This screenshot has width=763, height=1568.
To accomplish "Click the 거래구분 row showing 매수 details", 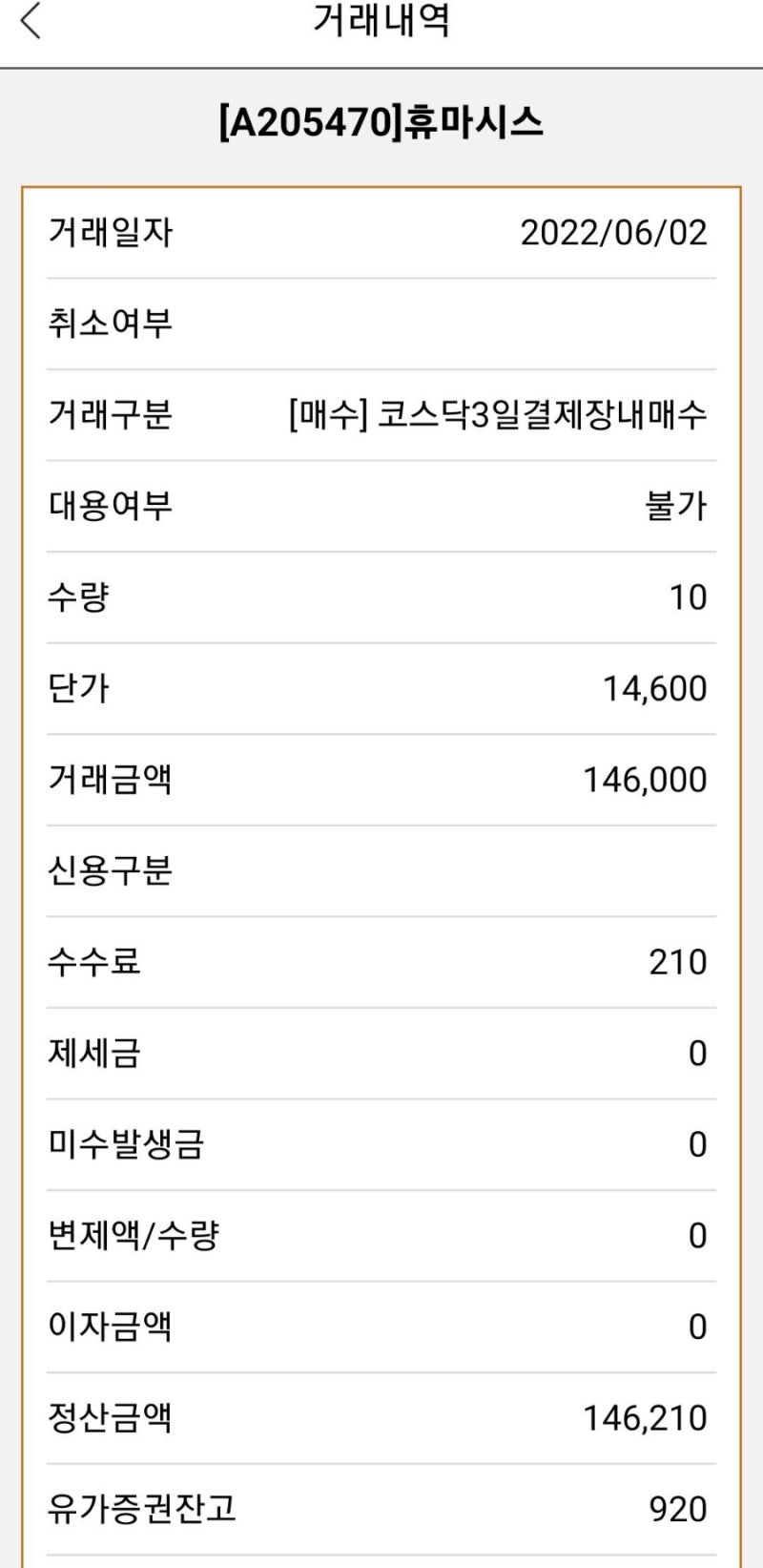I will point(495,412).
